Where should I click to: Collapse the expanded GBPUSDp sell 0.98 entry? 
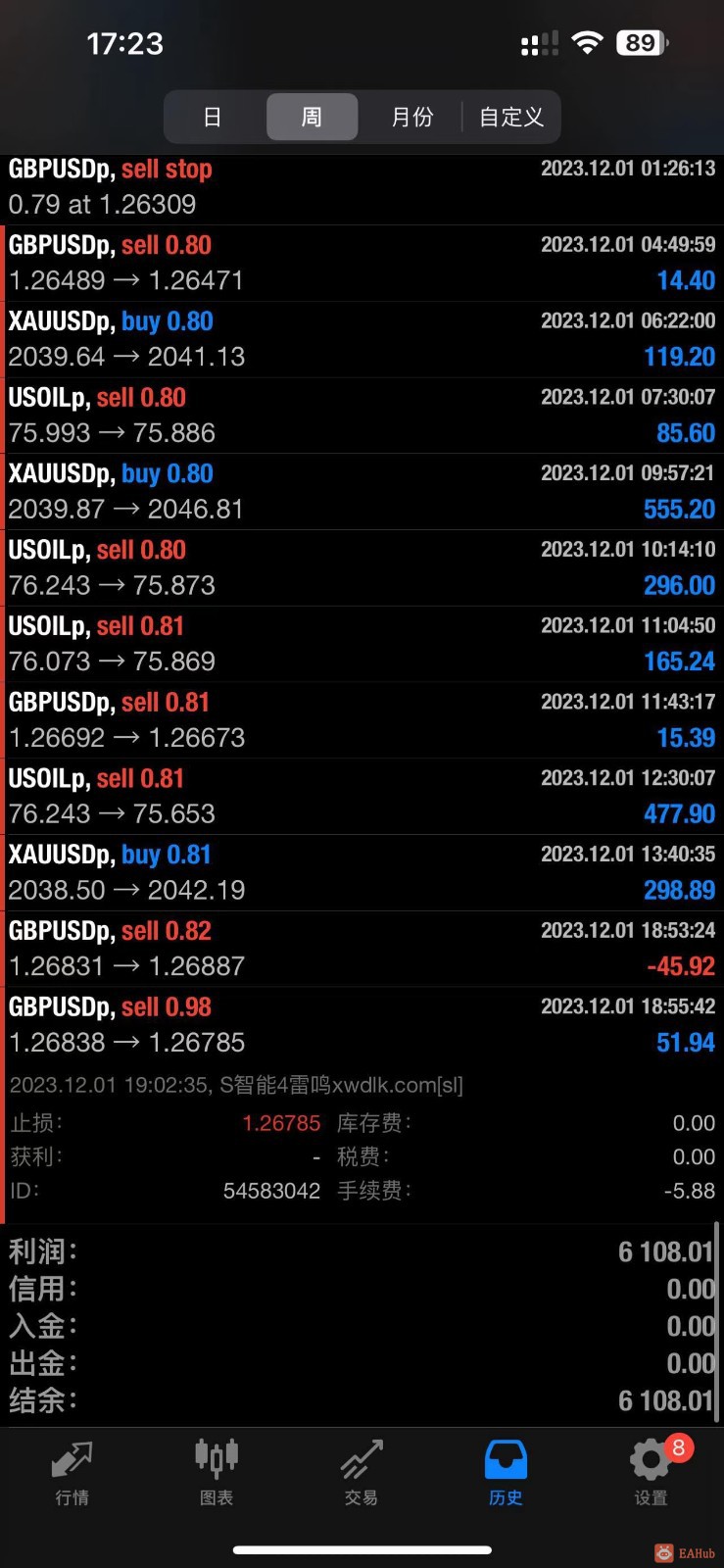(362, 1024)
